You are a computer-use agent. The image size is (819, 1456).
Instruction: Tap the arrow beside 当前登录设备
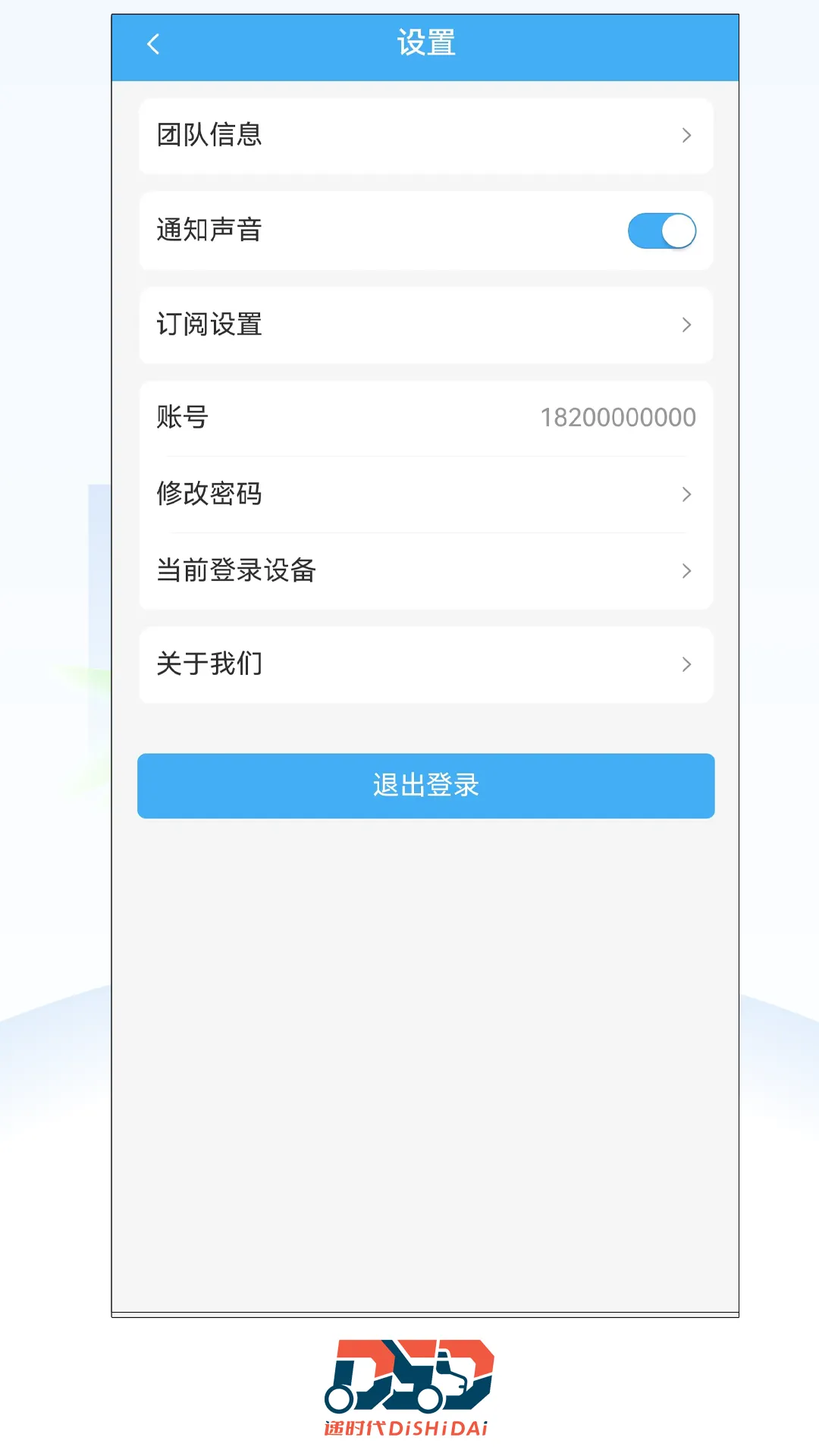pos(687,571)
